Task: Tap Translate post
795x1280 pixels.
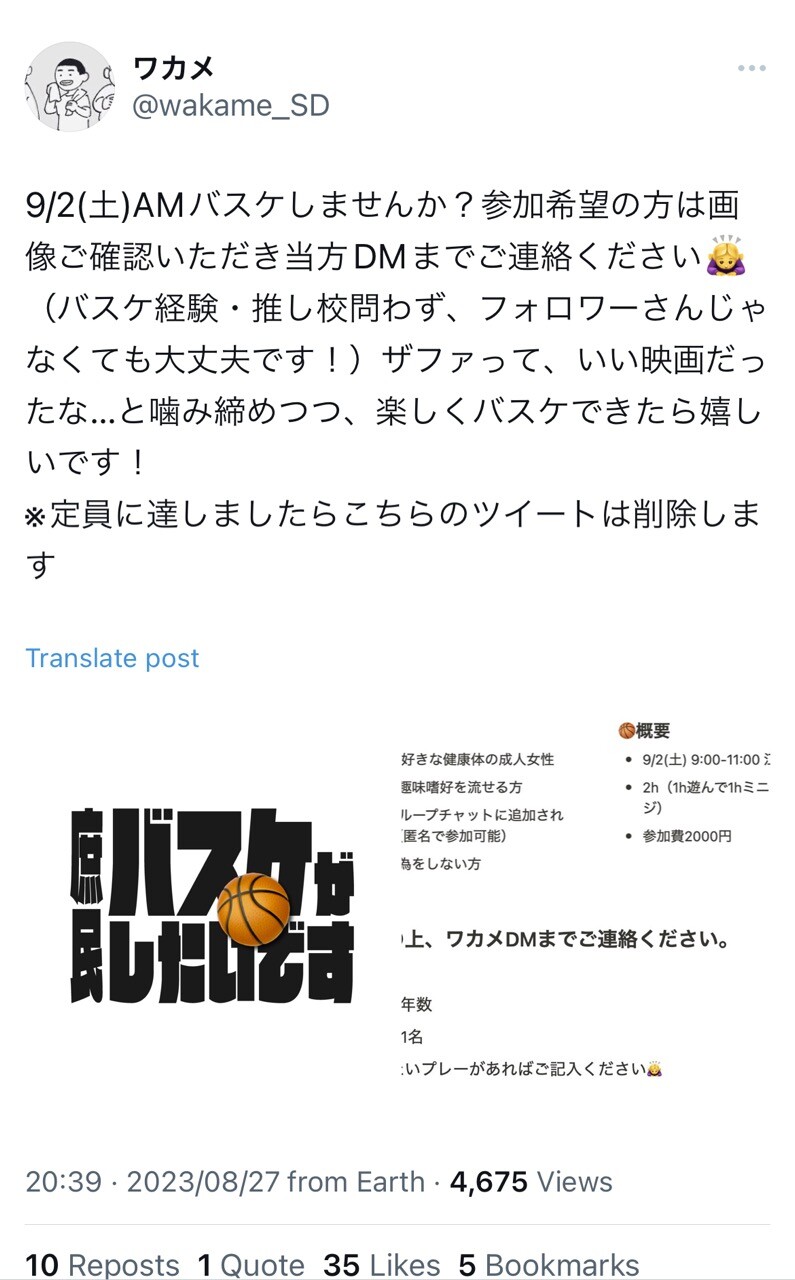Action: [x=112, y=658]
